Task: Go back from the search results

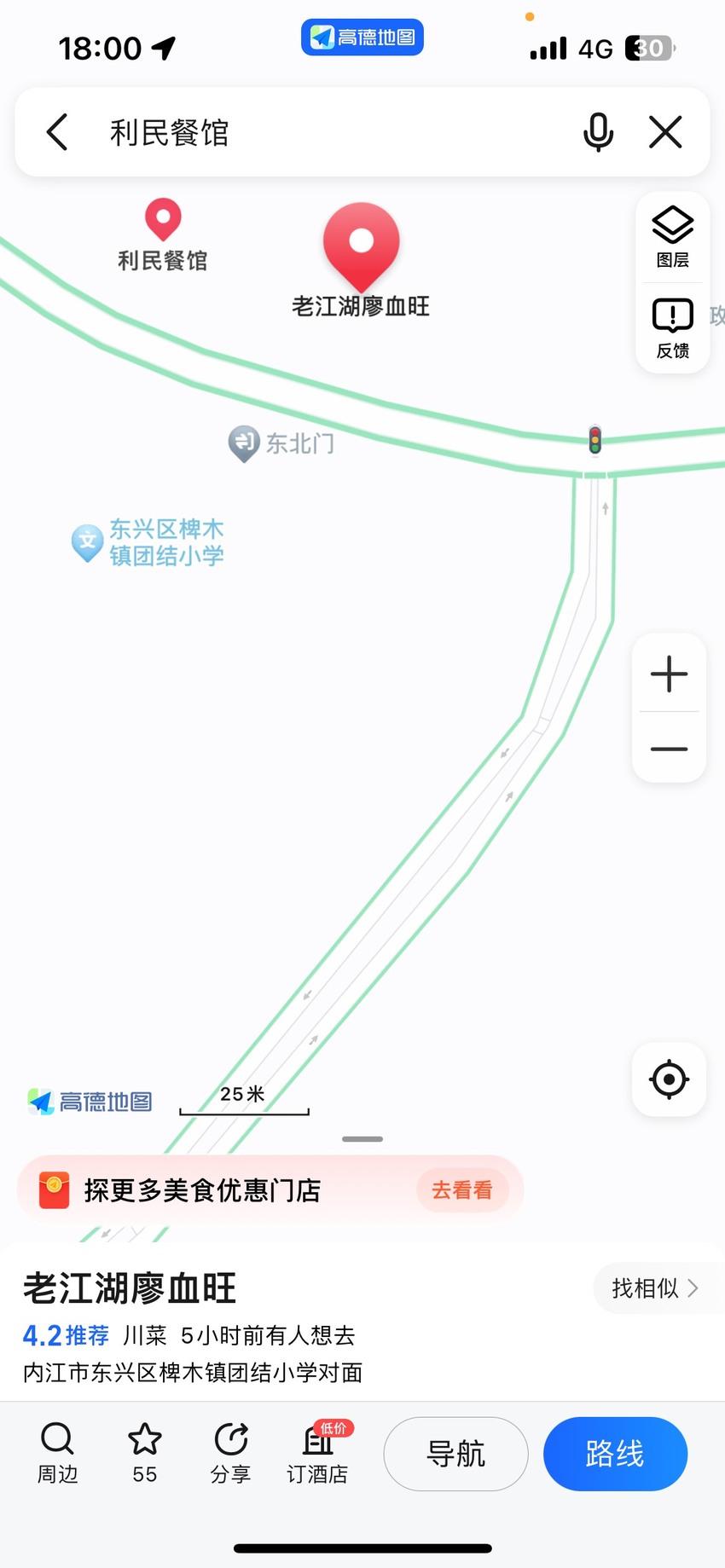Action: [57, 132]
